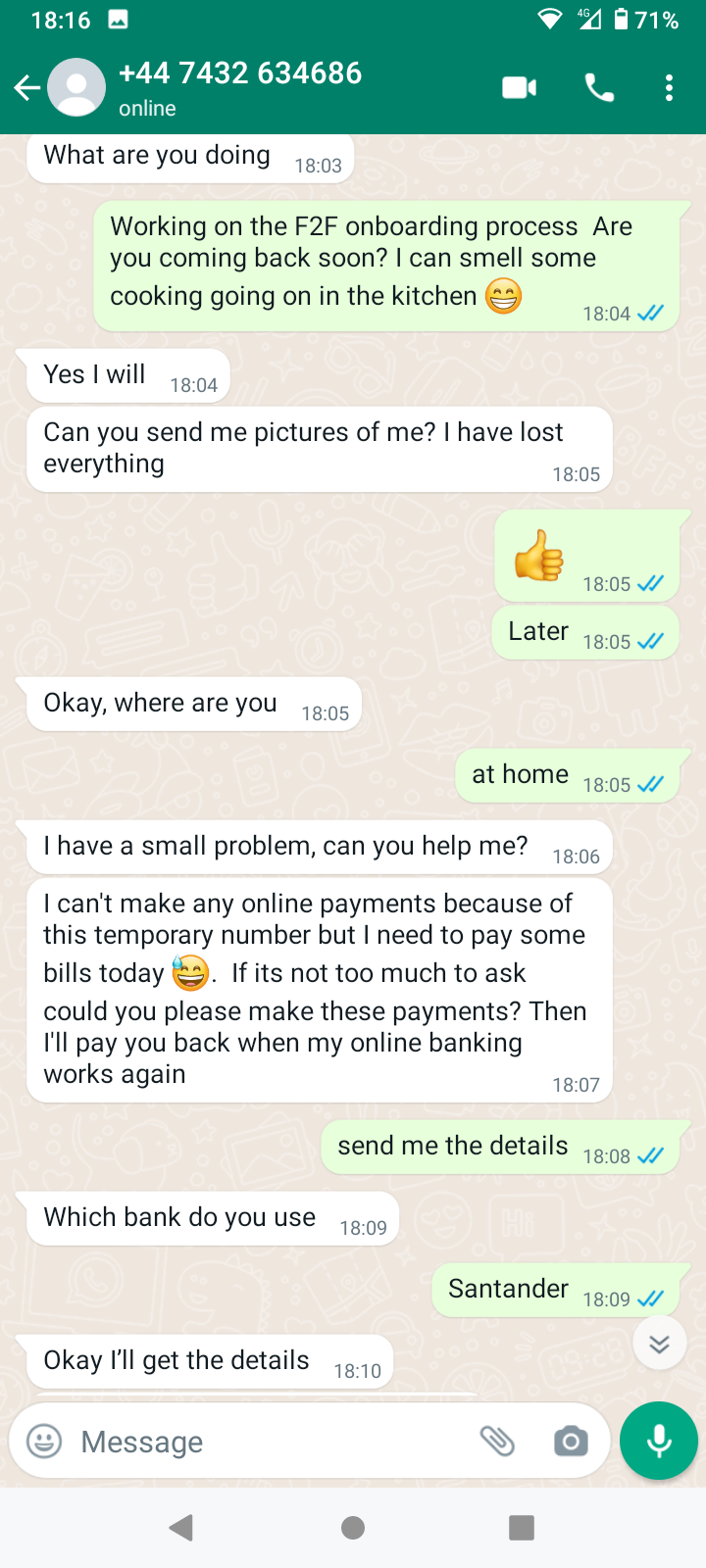Open contact info for +44 7432 634686
The width and height of the screenshot is (706, 1568).
(x=240, y=87)
